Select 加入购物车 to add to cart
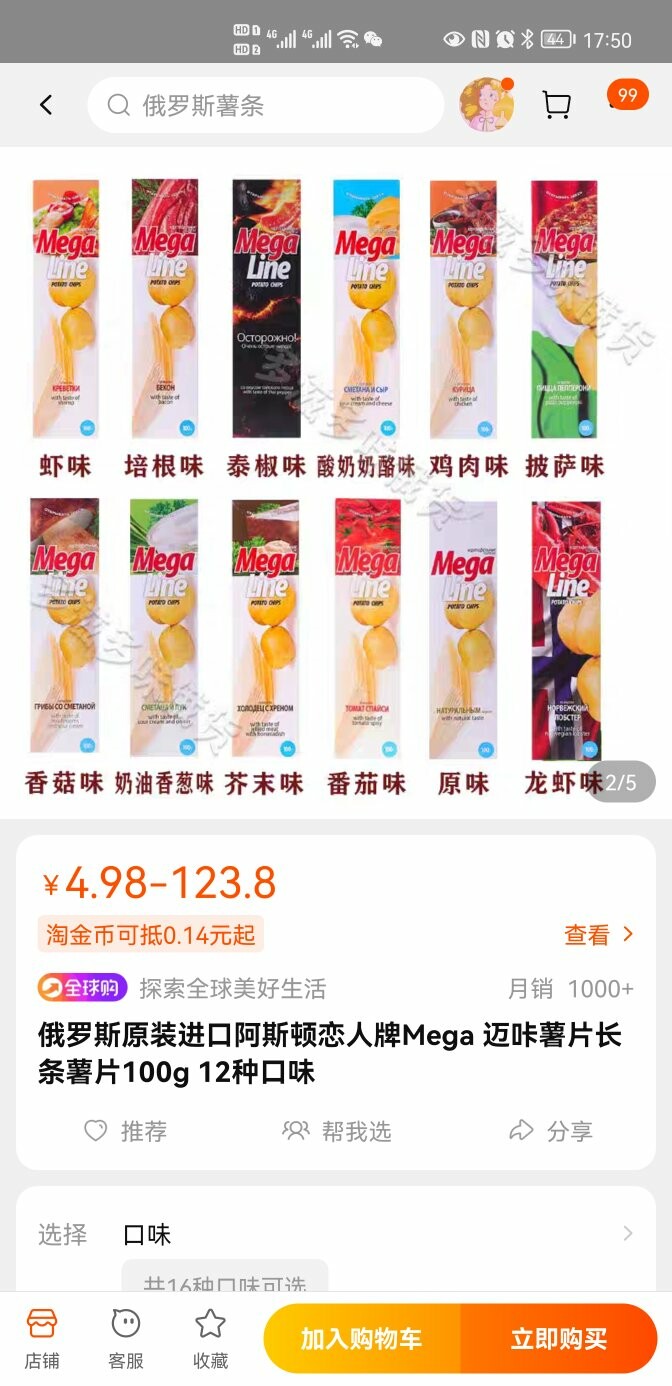Image resolution: width=672 pixels, height=1386 pixels. click(362, 1339)
